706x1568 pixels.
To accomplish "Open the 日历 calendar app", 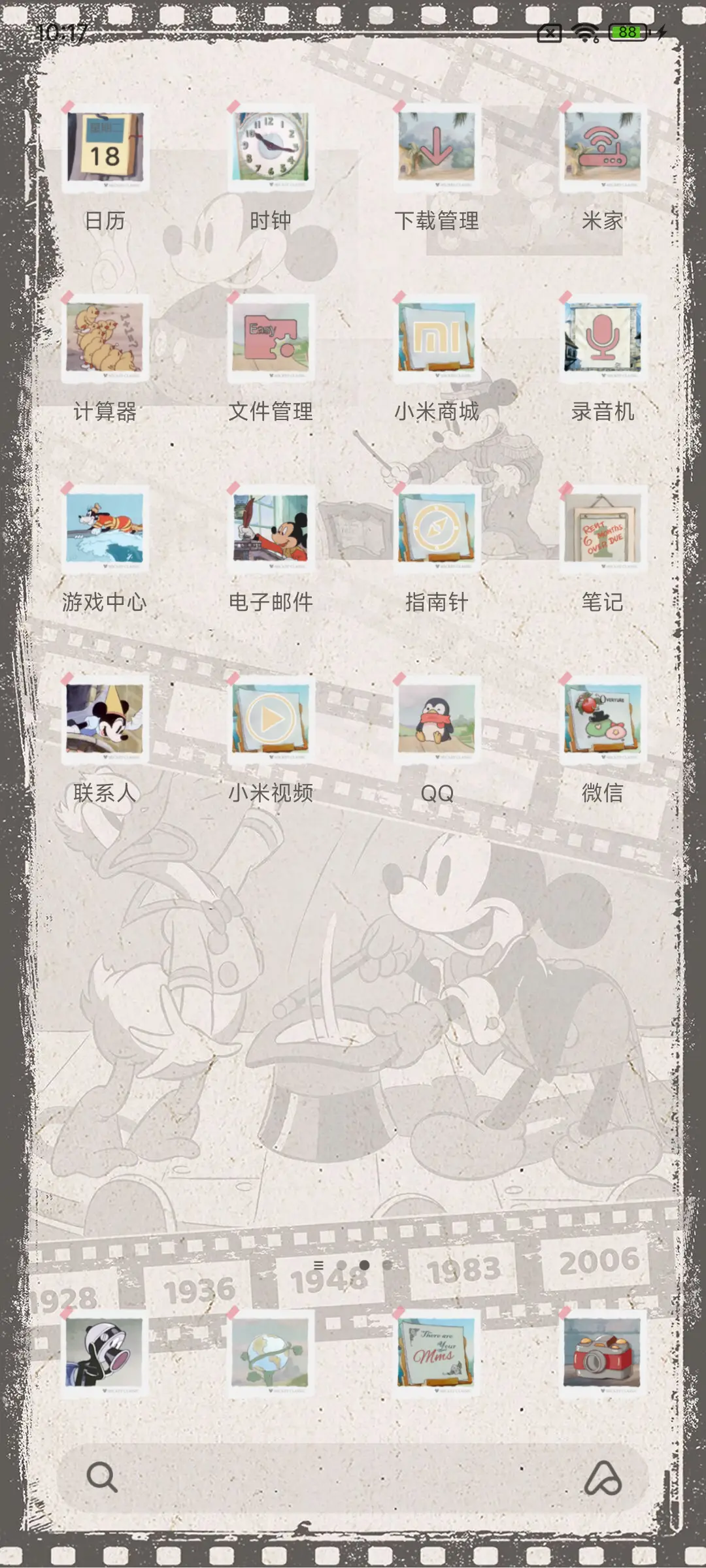I will tap(108, 149).
